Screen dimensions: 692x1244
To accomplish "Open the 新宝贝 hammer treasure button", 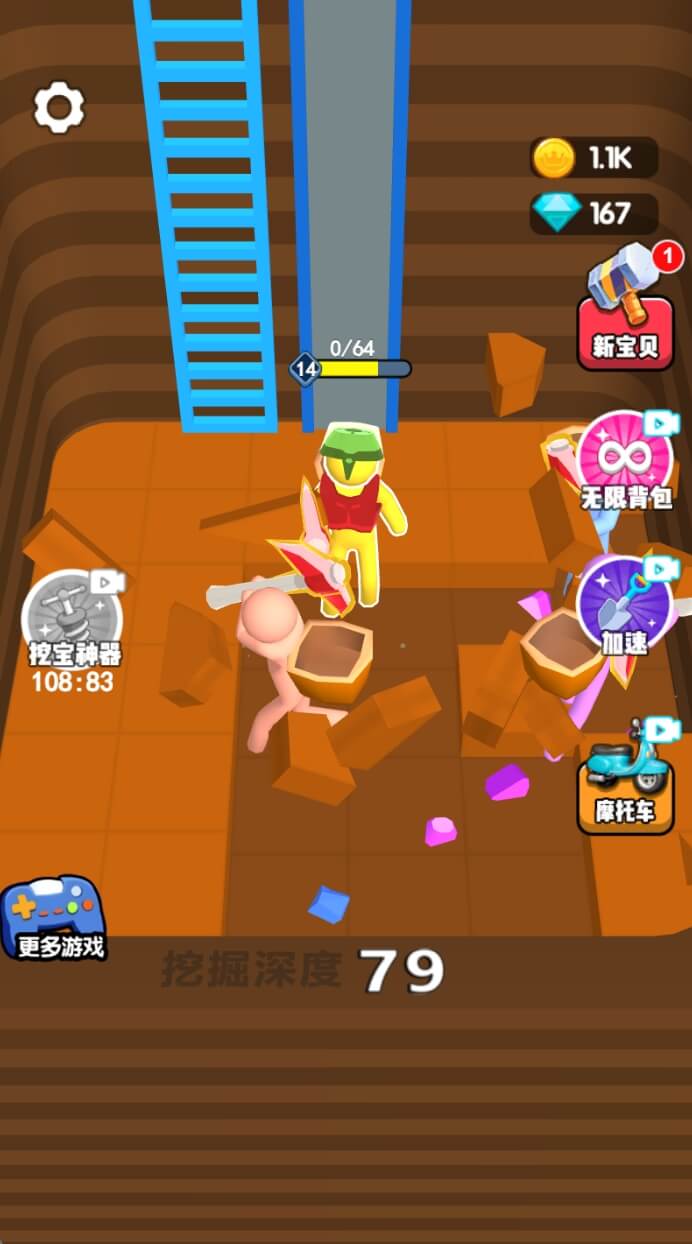I will pos(626,310).
